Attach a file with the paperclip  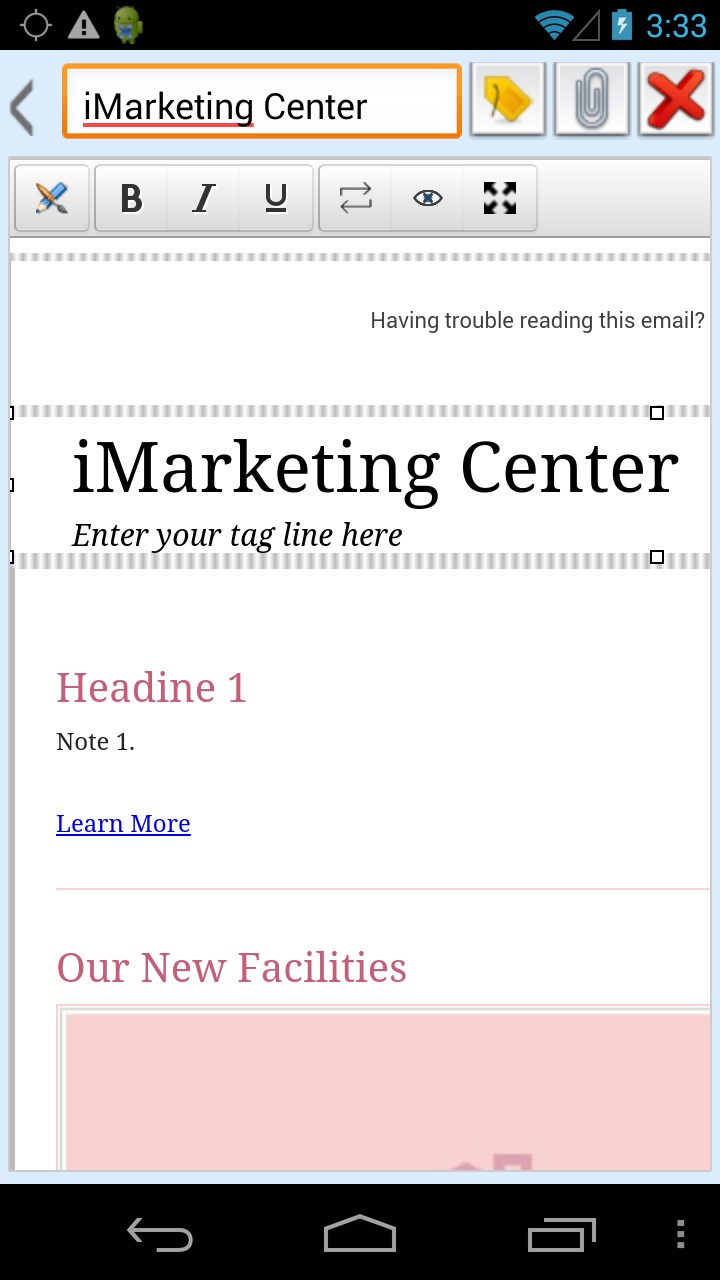[591, 100]
